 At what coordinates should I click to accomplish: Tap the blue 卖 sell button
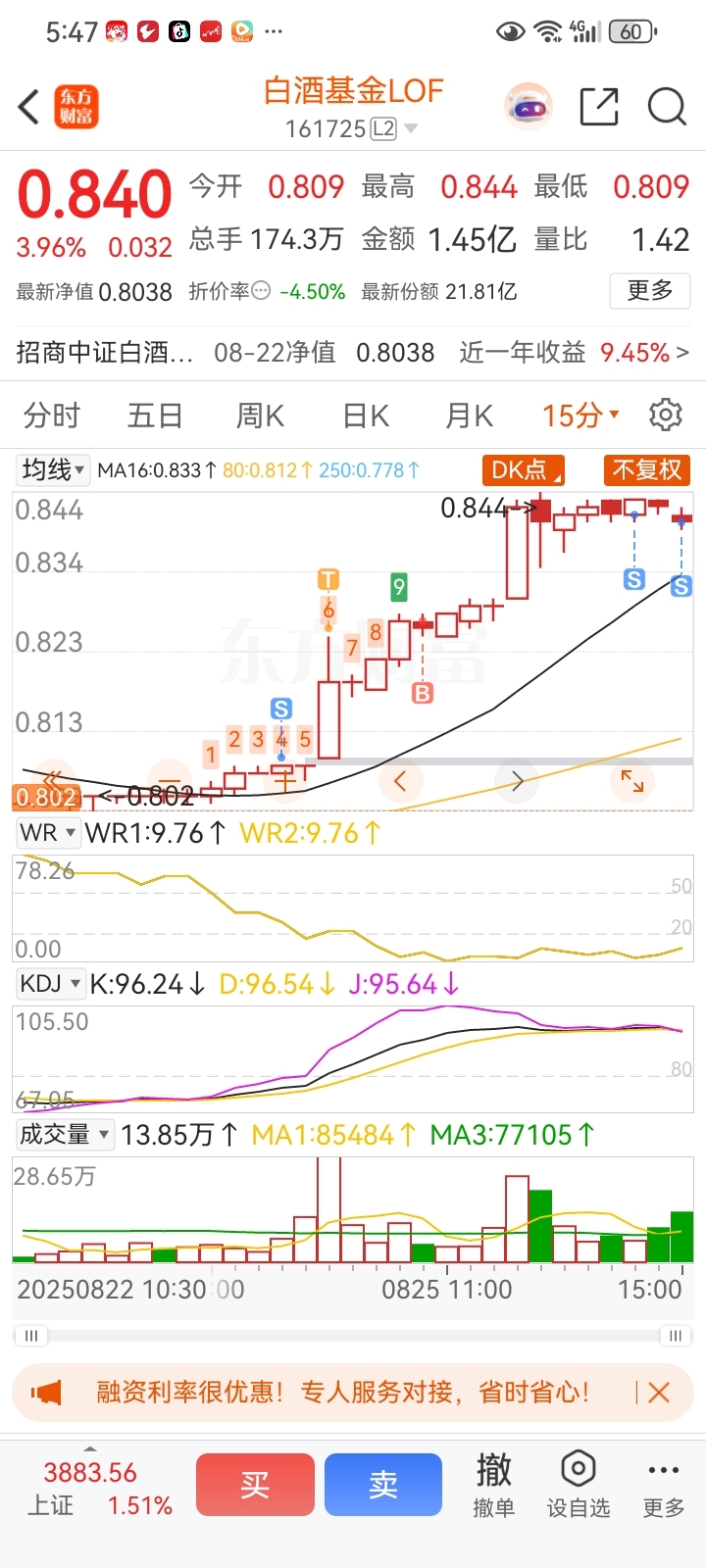click(383, 1485)
